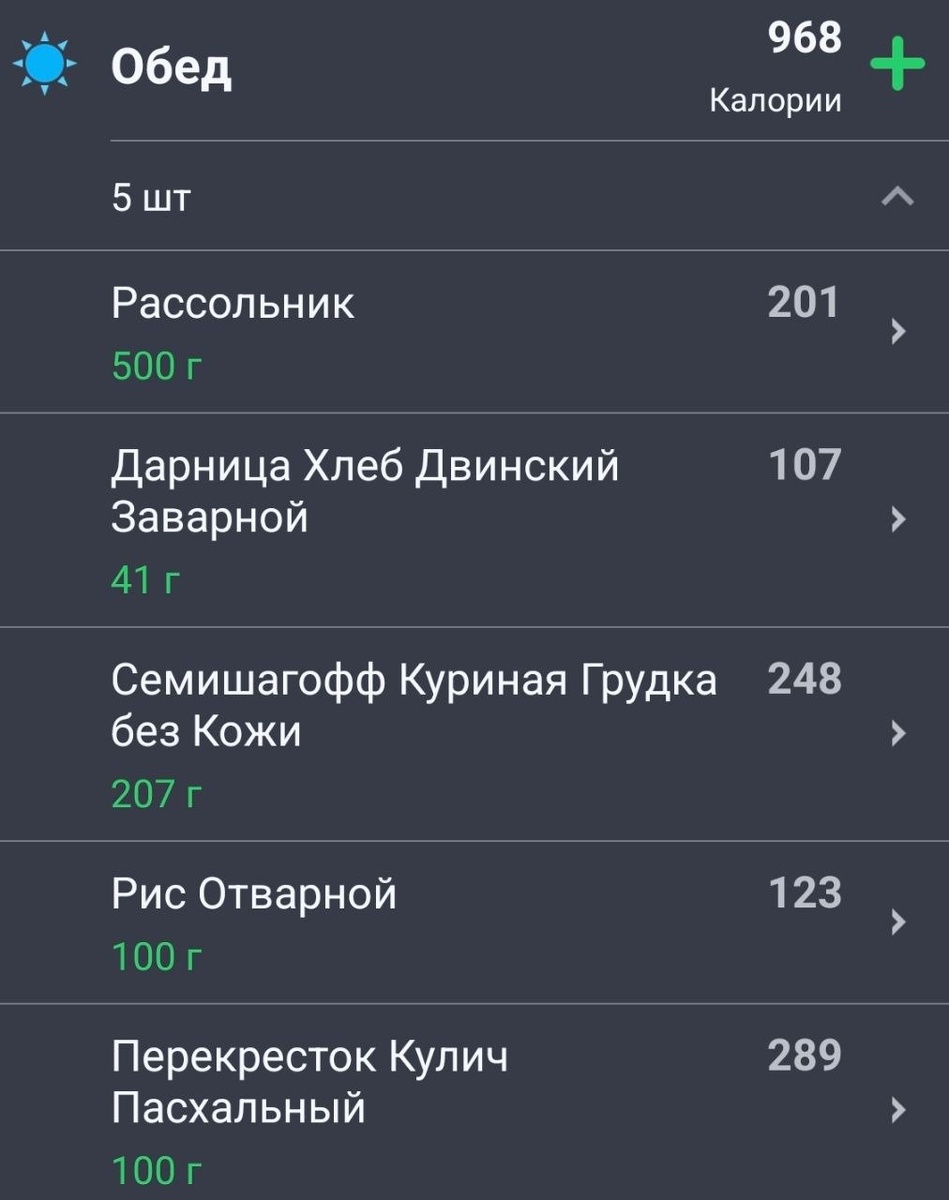Open the Обед meal header

170,64
